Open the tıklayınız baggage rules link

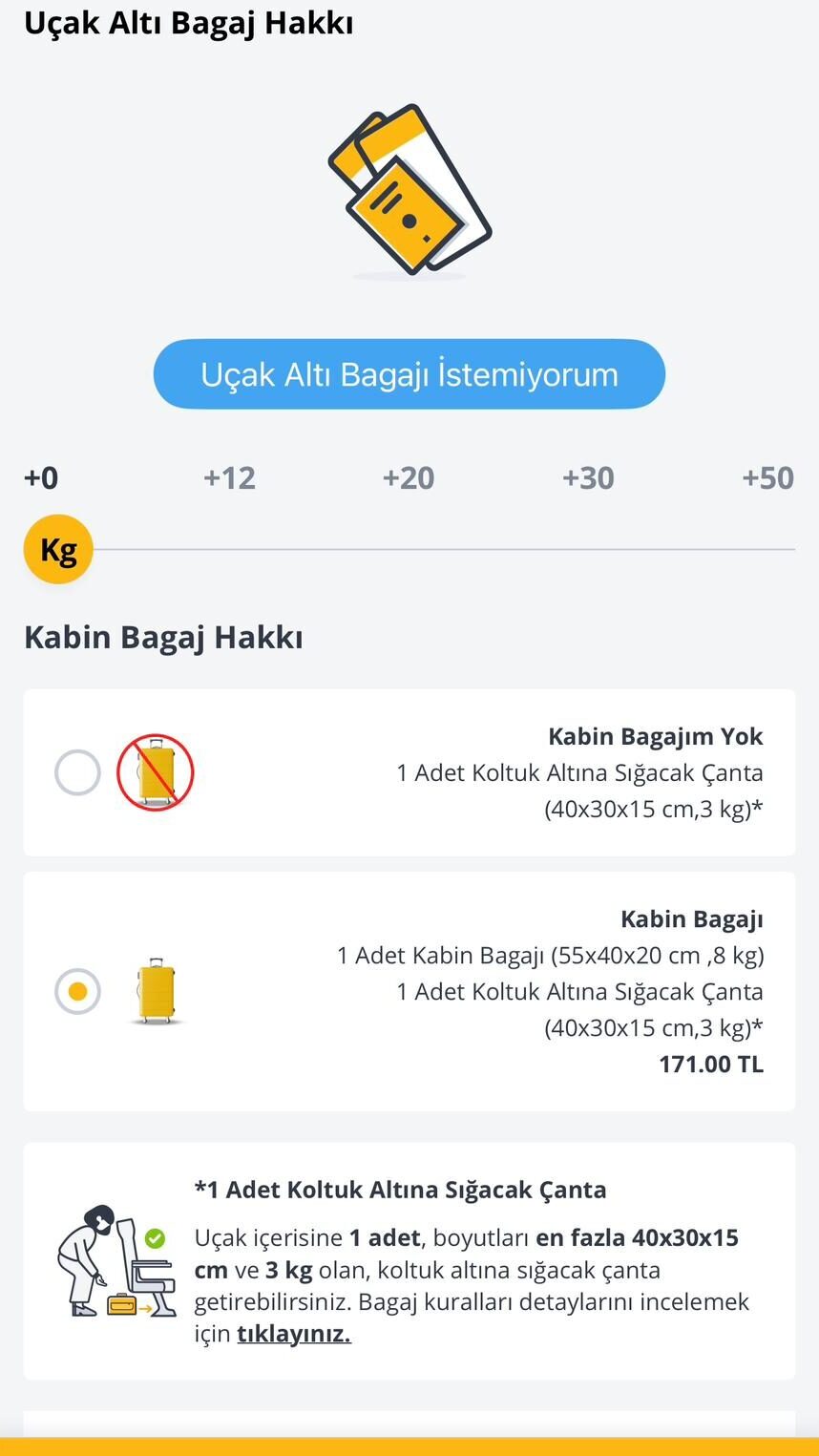point(294,1334)
